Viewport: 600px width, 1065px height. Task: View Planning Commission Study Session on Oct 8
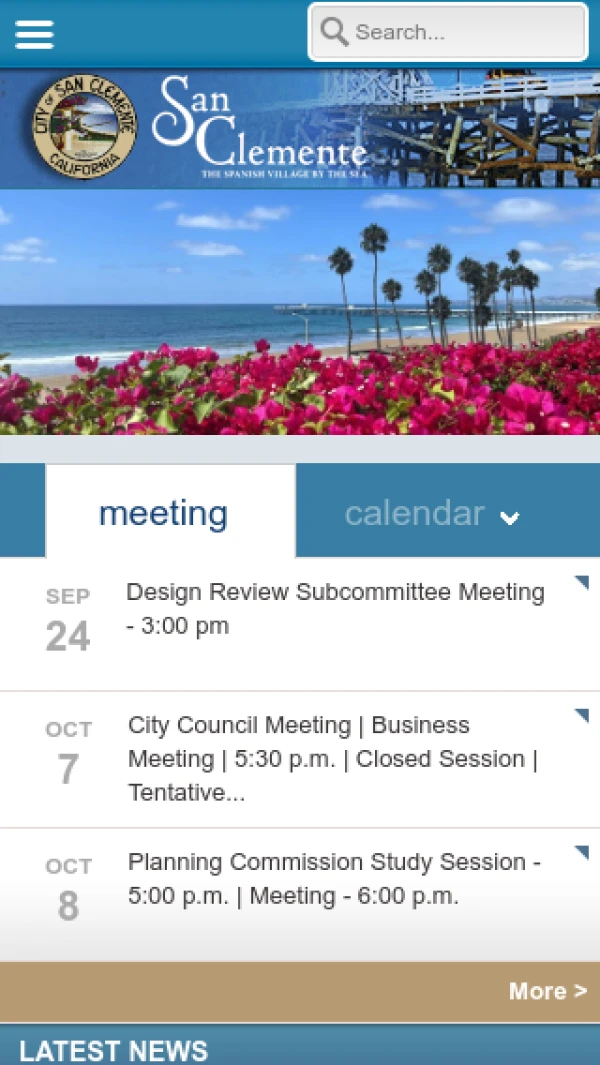334,879
